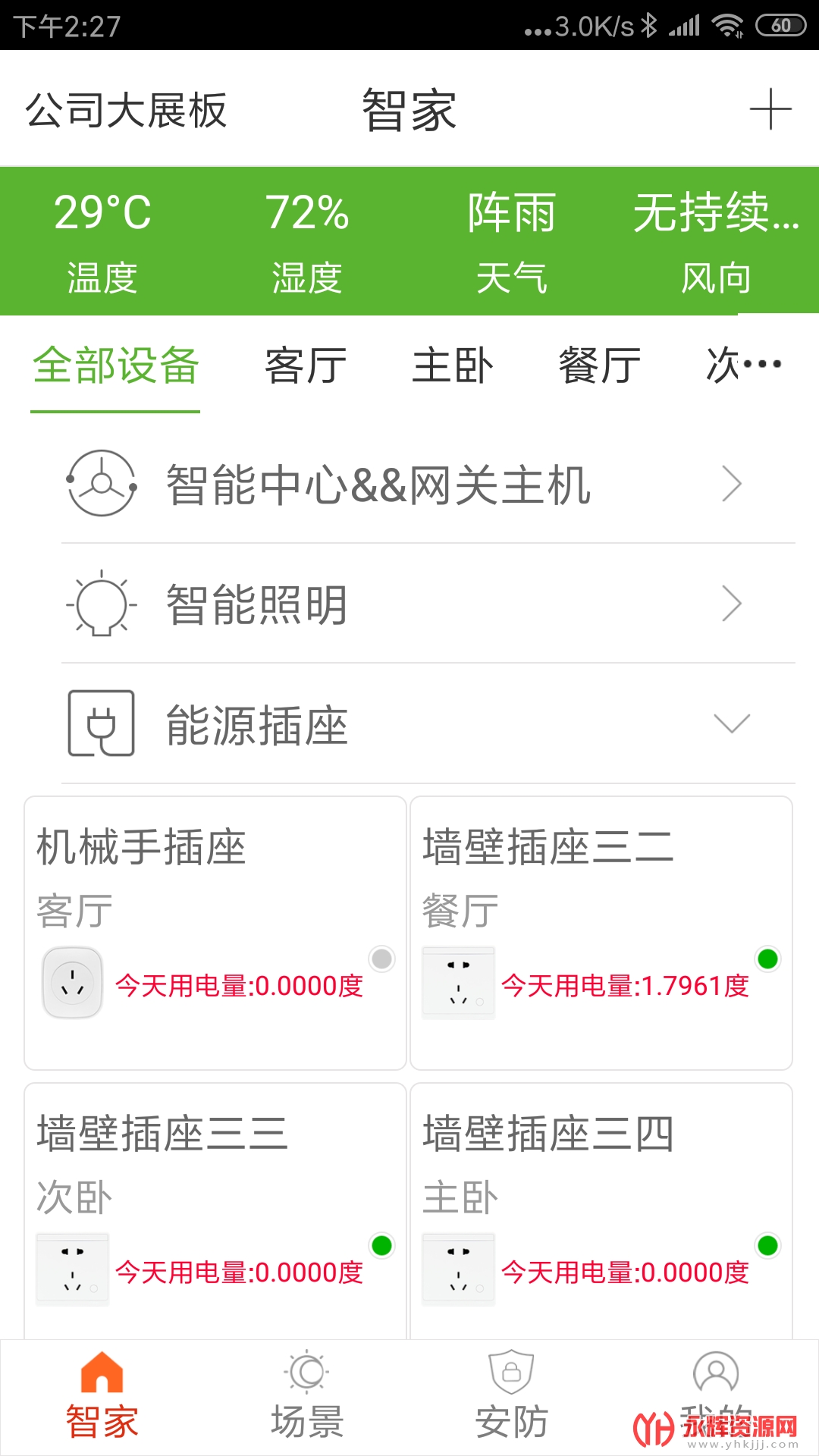Toggle power dot on 机械手插座

(x=381, y=959)
